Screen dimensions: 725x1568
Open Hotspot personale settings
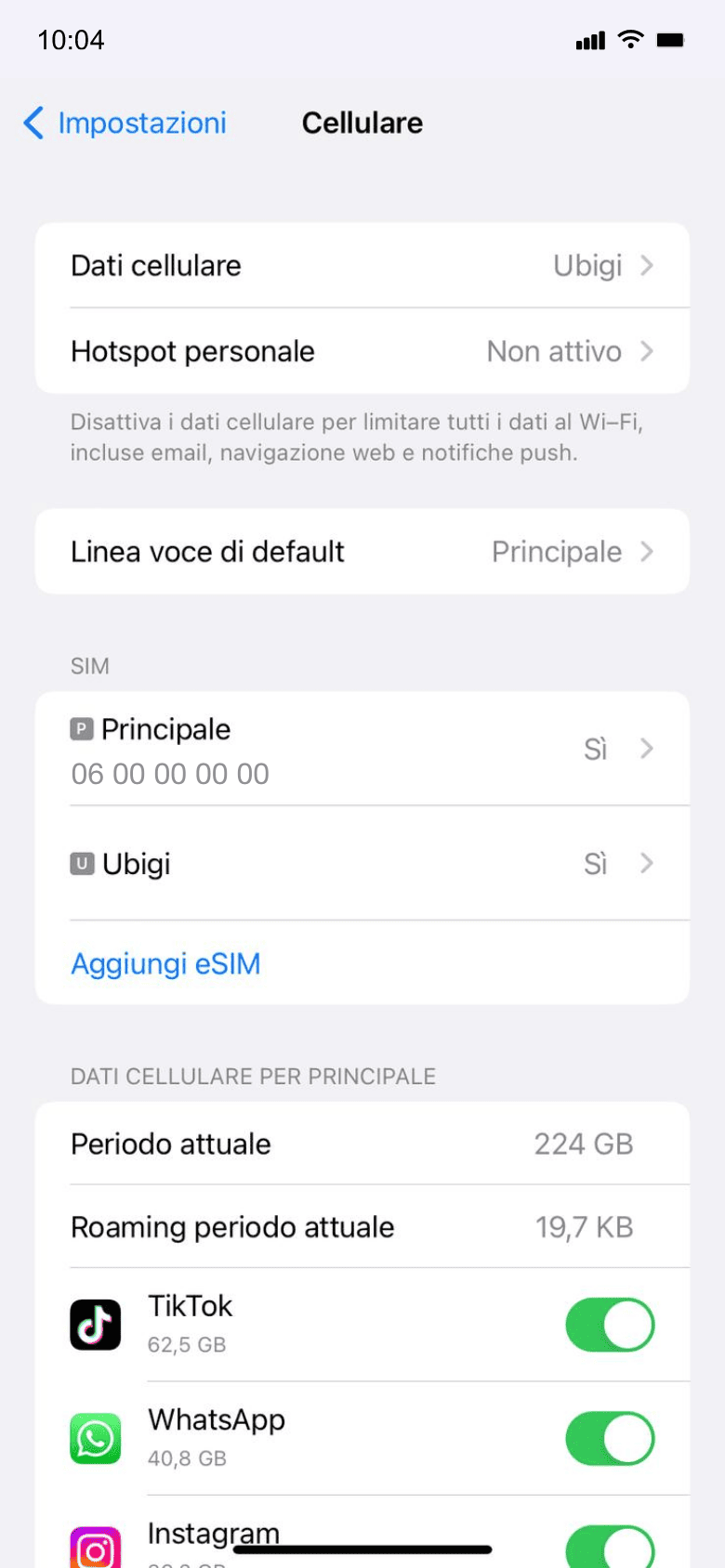(362, 351)
